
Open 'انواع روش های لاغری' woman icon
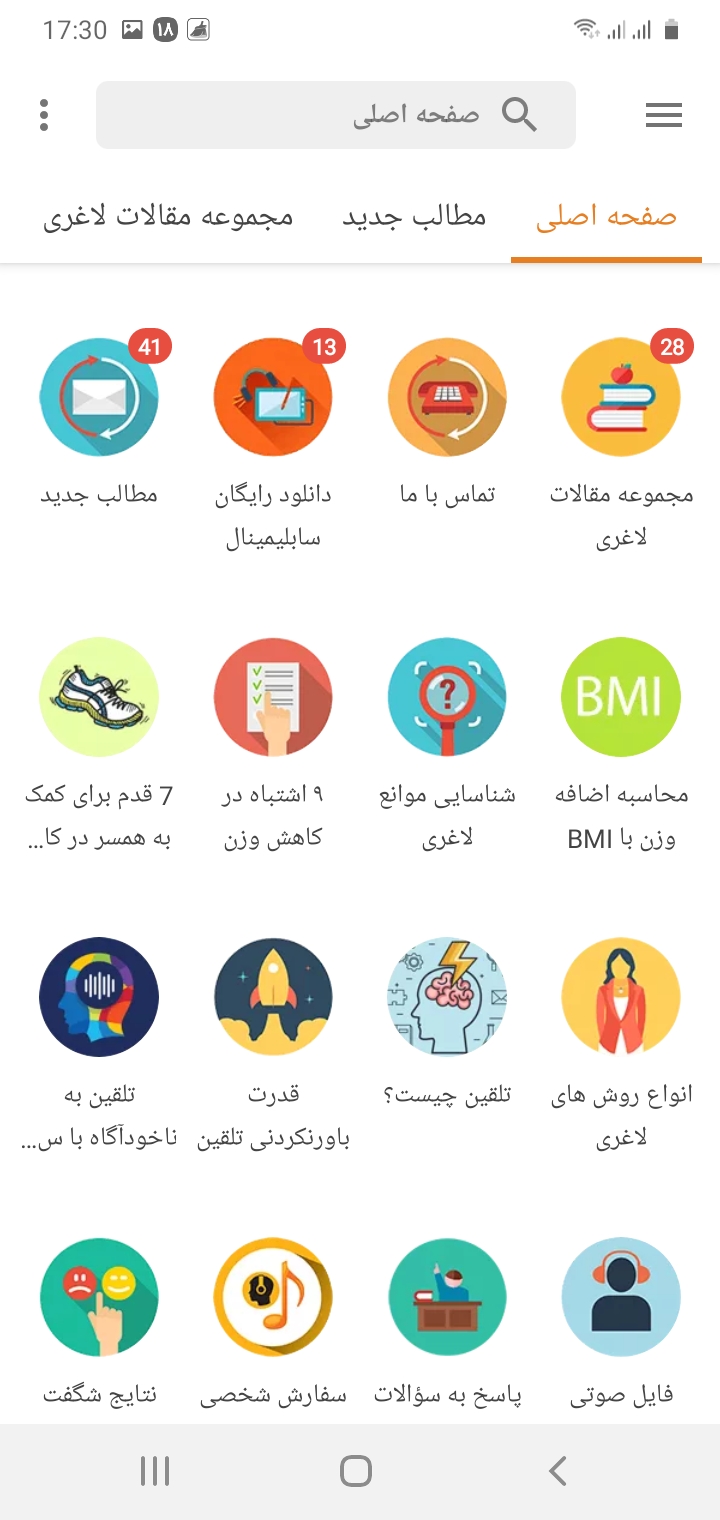pyautogui.click(x=621, y=997)
